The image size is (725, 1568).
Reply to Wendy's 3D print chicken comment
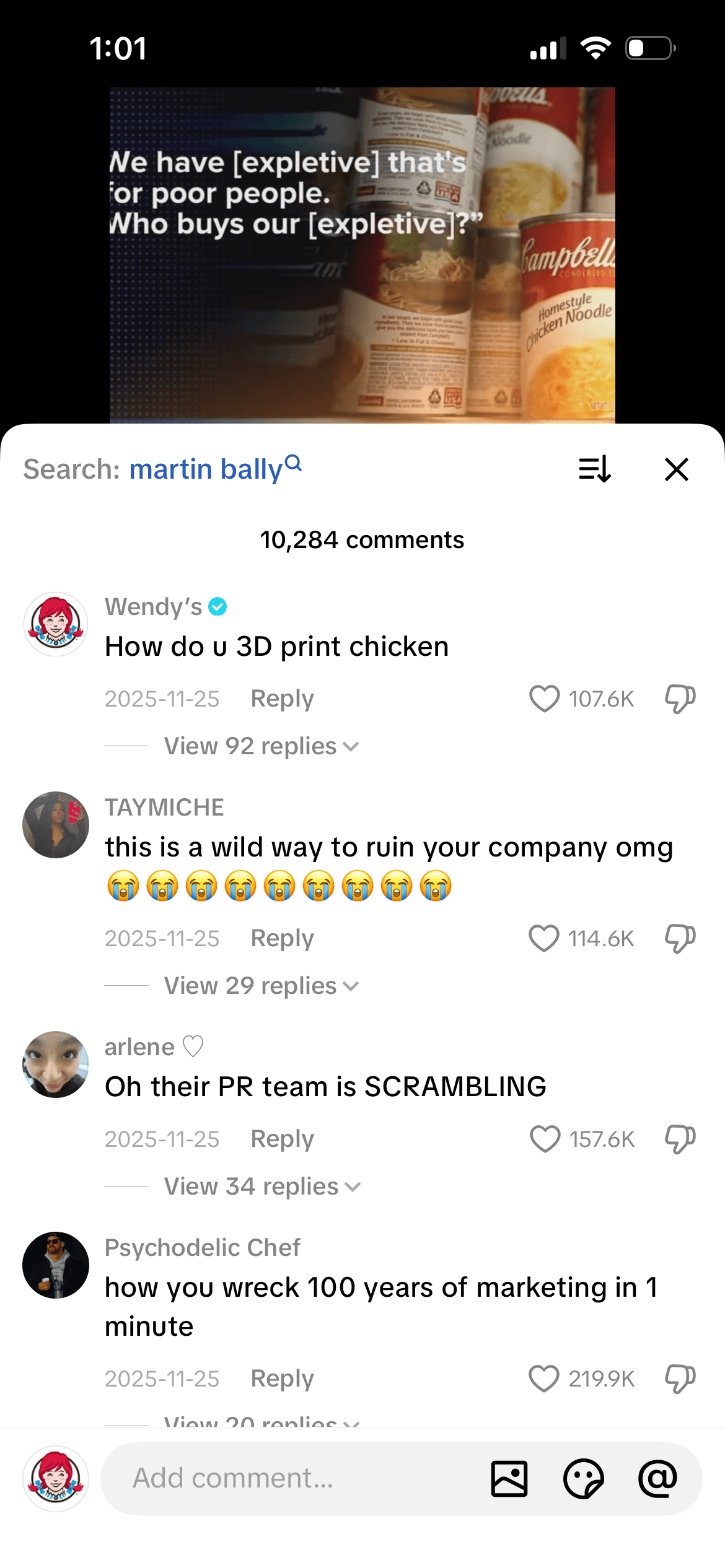282,699
